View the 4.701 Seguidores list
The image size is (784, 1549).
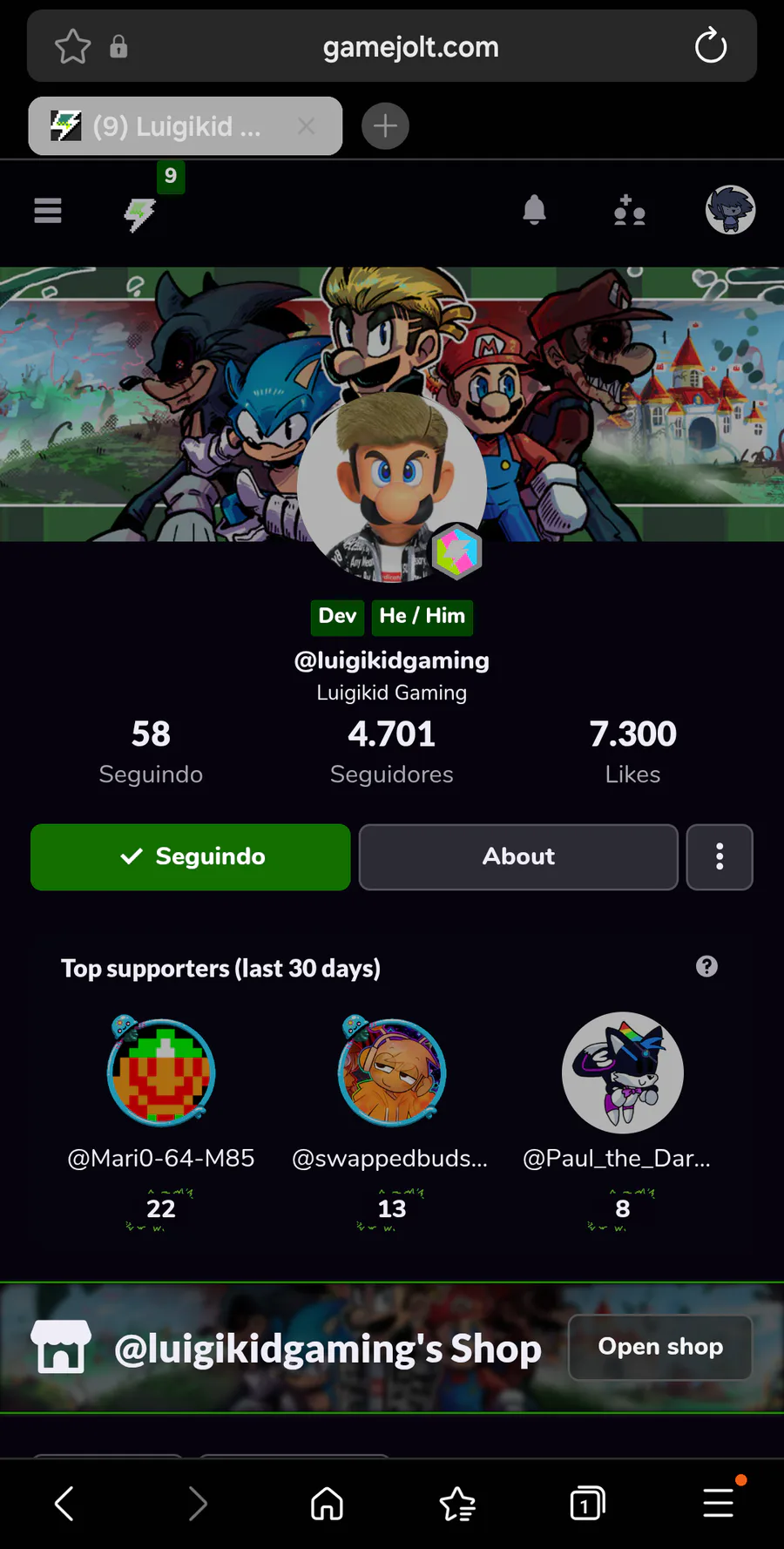pos(392,751)
